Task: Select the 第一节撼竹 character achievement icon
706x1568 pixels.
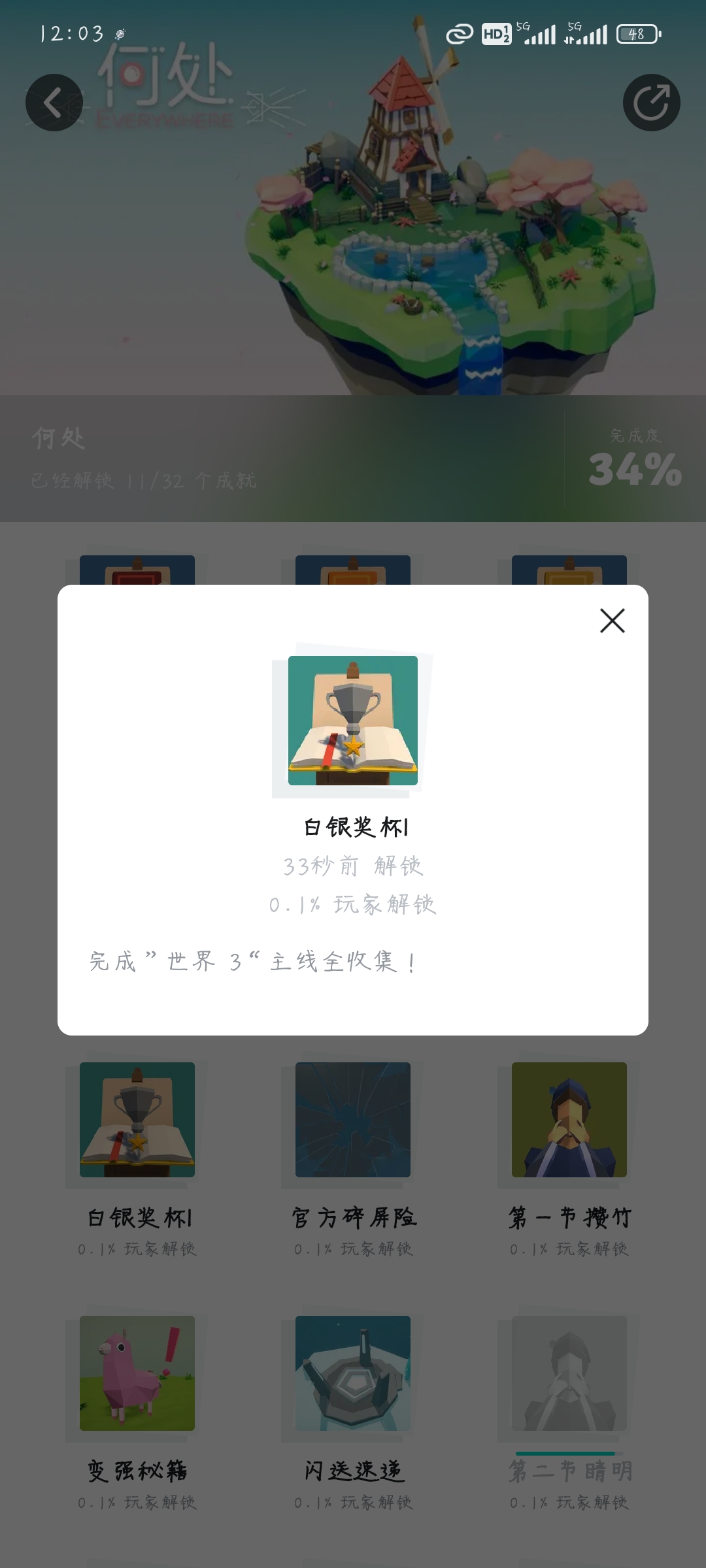Action: 569,1122
